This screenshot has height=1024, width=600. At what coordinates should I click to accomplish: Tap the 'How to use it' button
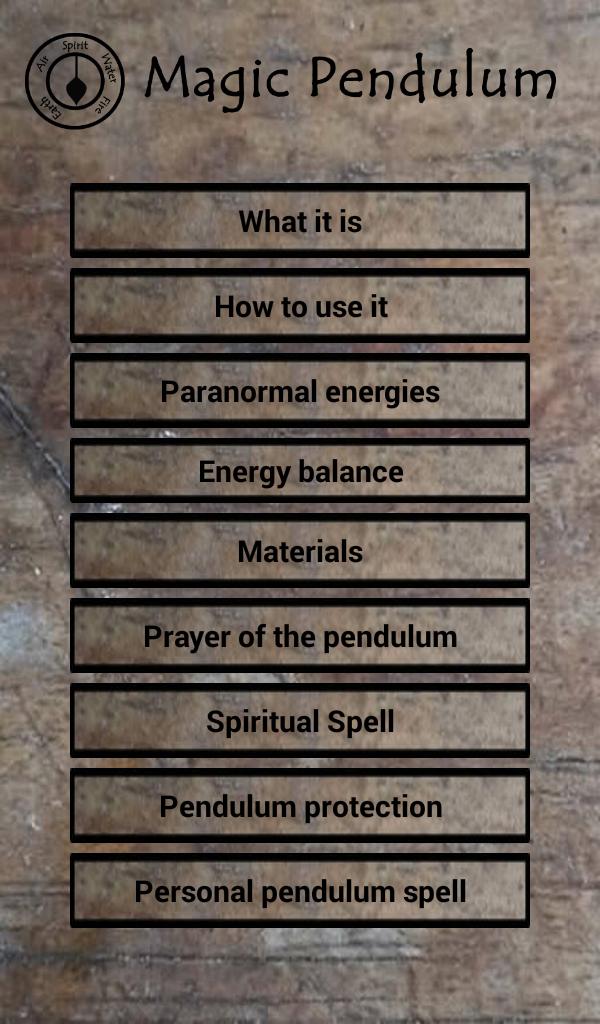click(x=300, y=306)
